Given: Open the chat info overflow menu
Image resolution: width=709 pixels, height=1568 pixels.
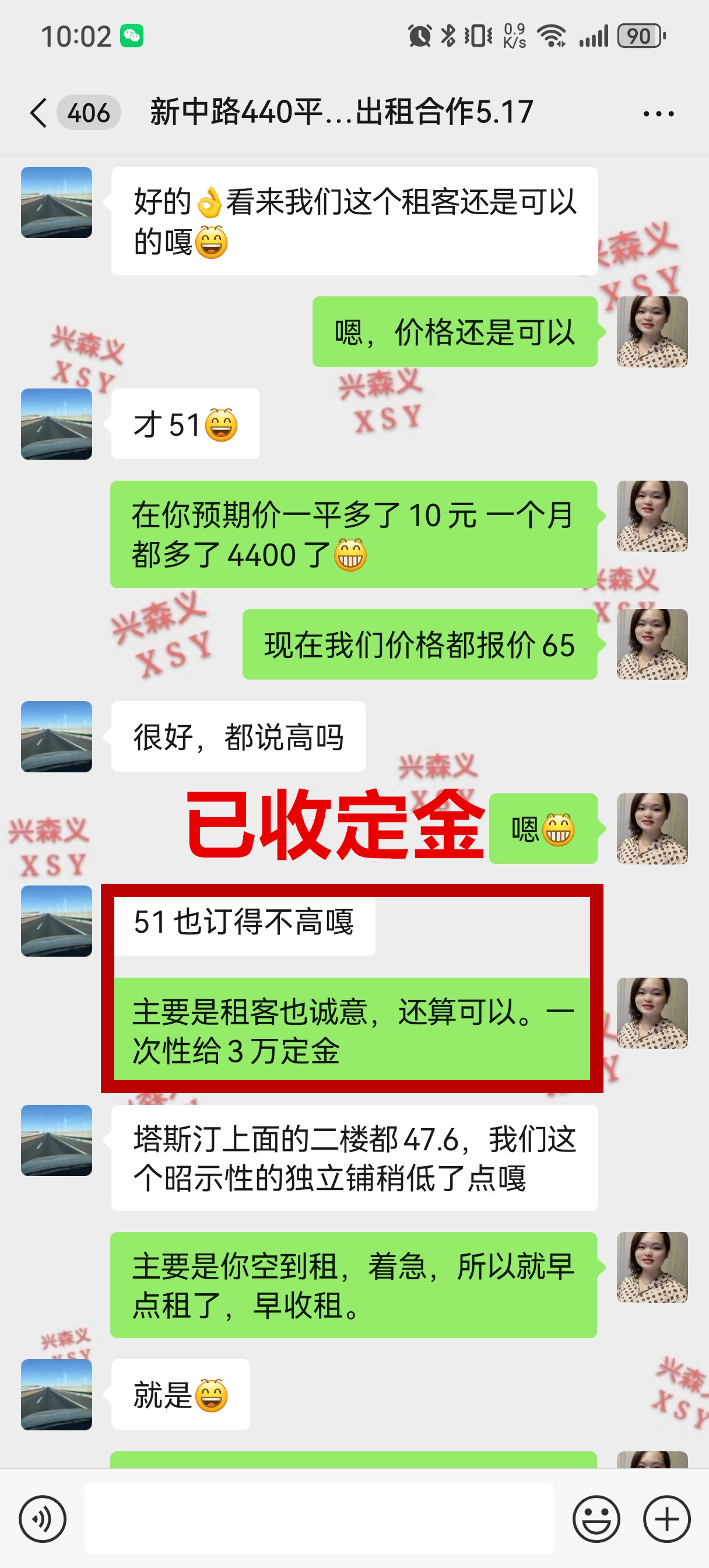Looking at the screenshot, I should pyautogui.click(x=658, y=114).
